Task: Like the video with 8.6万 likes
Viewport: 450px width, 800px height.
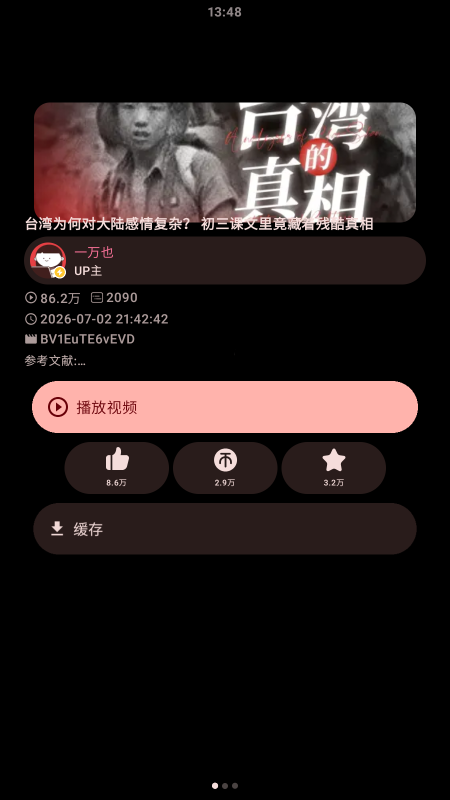Action: [x=117, y=468]
